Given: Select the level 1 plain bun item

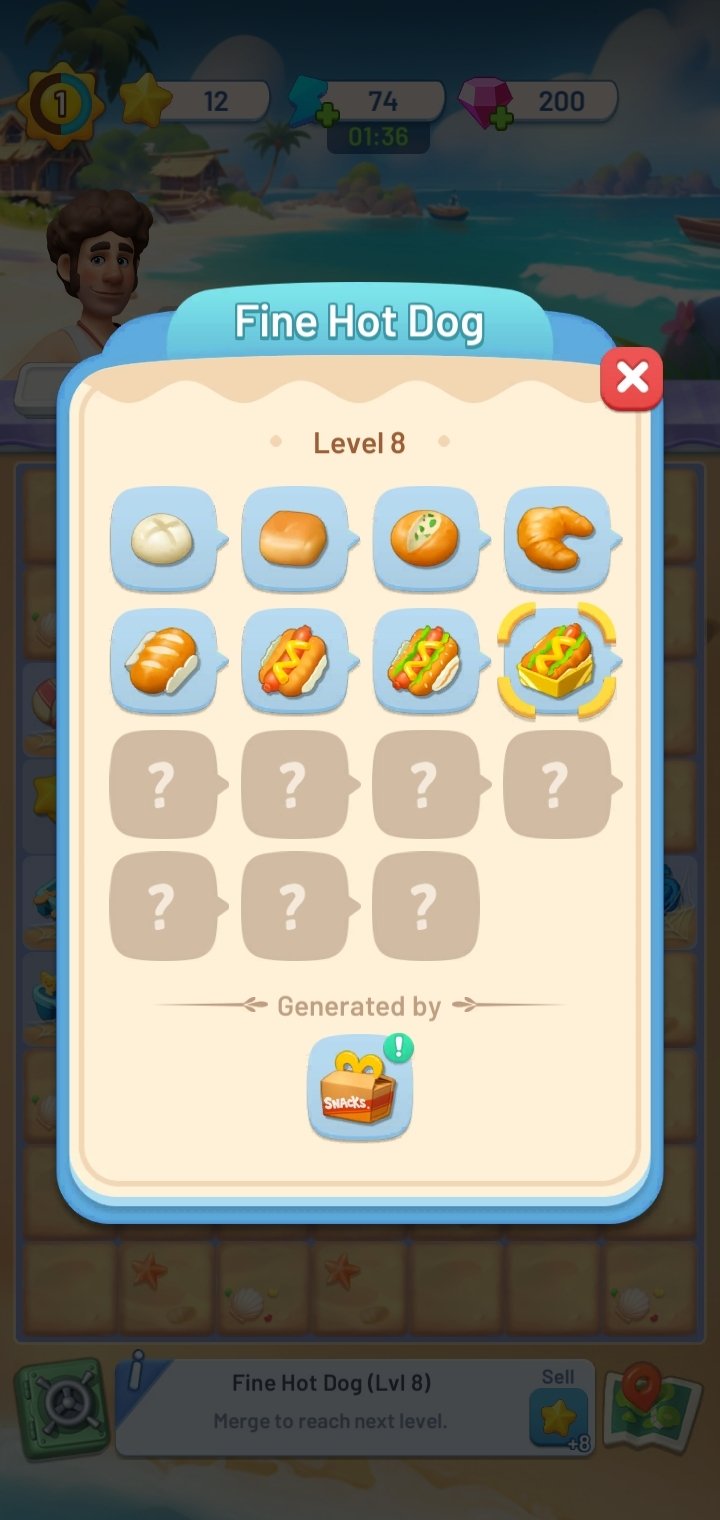Looking at the screenshot, I should pyautogui.click(x=163, y=540).
